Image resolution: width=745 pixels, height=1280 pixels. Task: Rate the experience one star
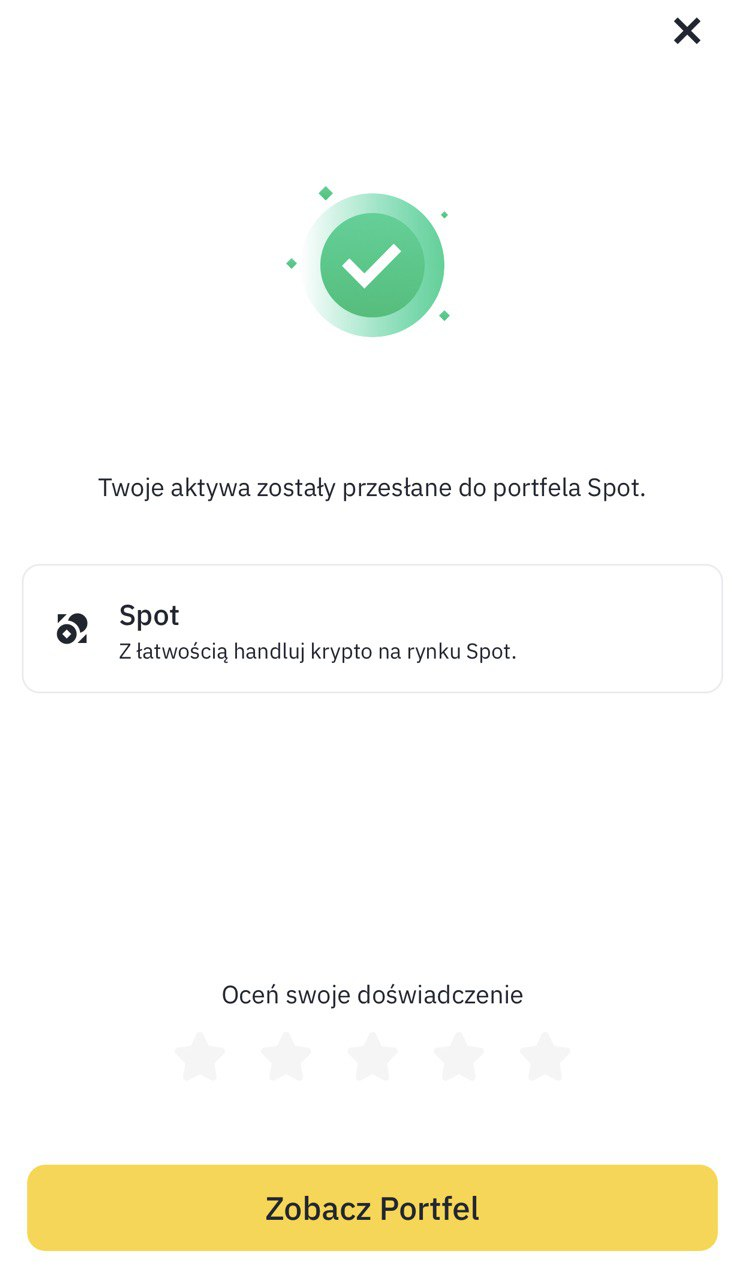click(x=200, y=1057)
